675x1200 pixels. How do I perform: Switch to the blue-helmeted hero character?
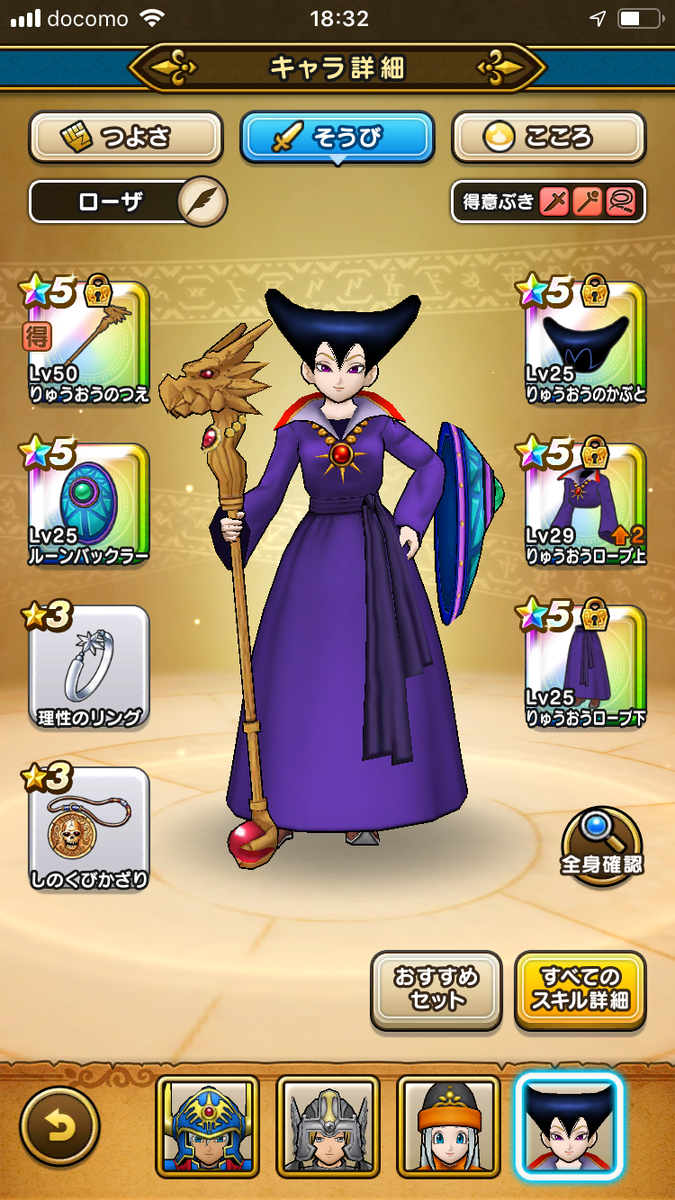[207, 1125]
